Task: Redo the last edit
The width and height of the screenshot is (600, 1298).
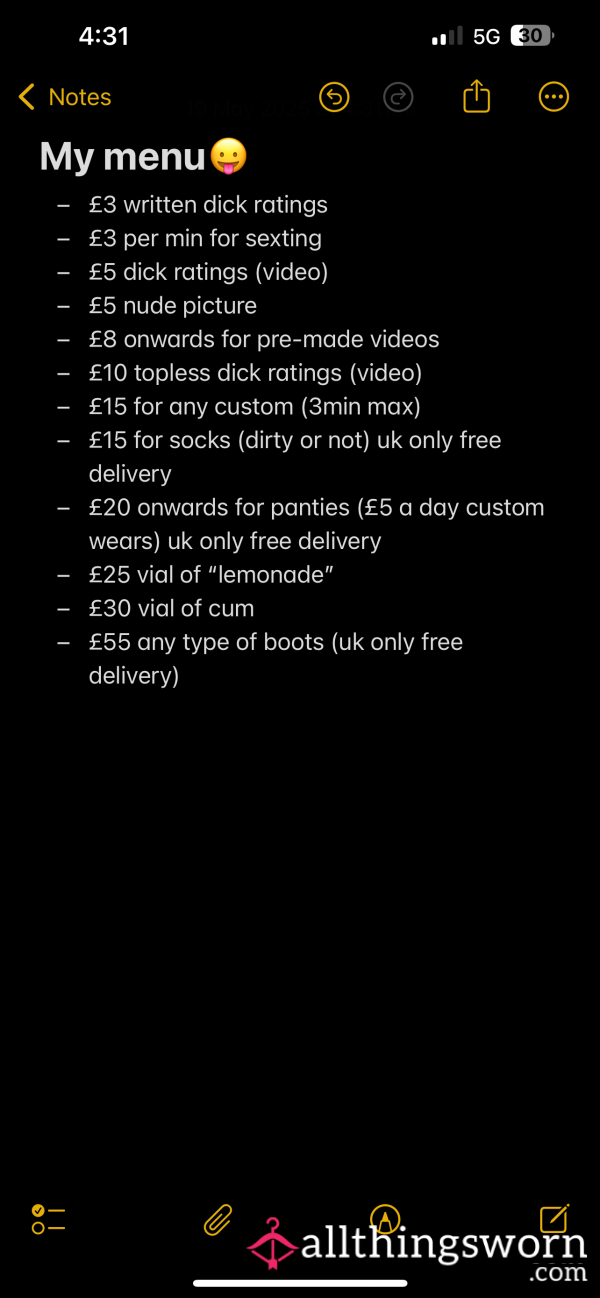Action: point(398,97)
